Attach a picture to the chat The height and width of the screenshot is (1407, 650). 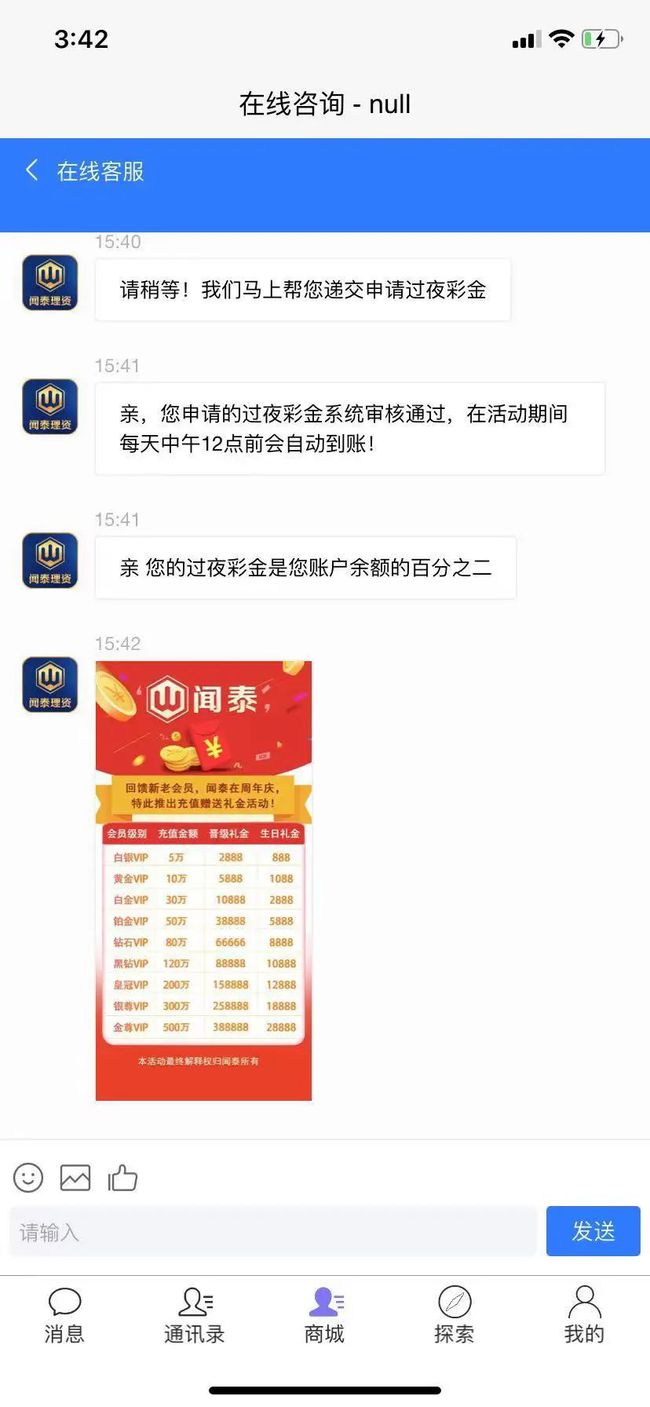(x=75, y=1177)
